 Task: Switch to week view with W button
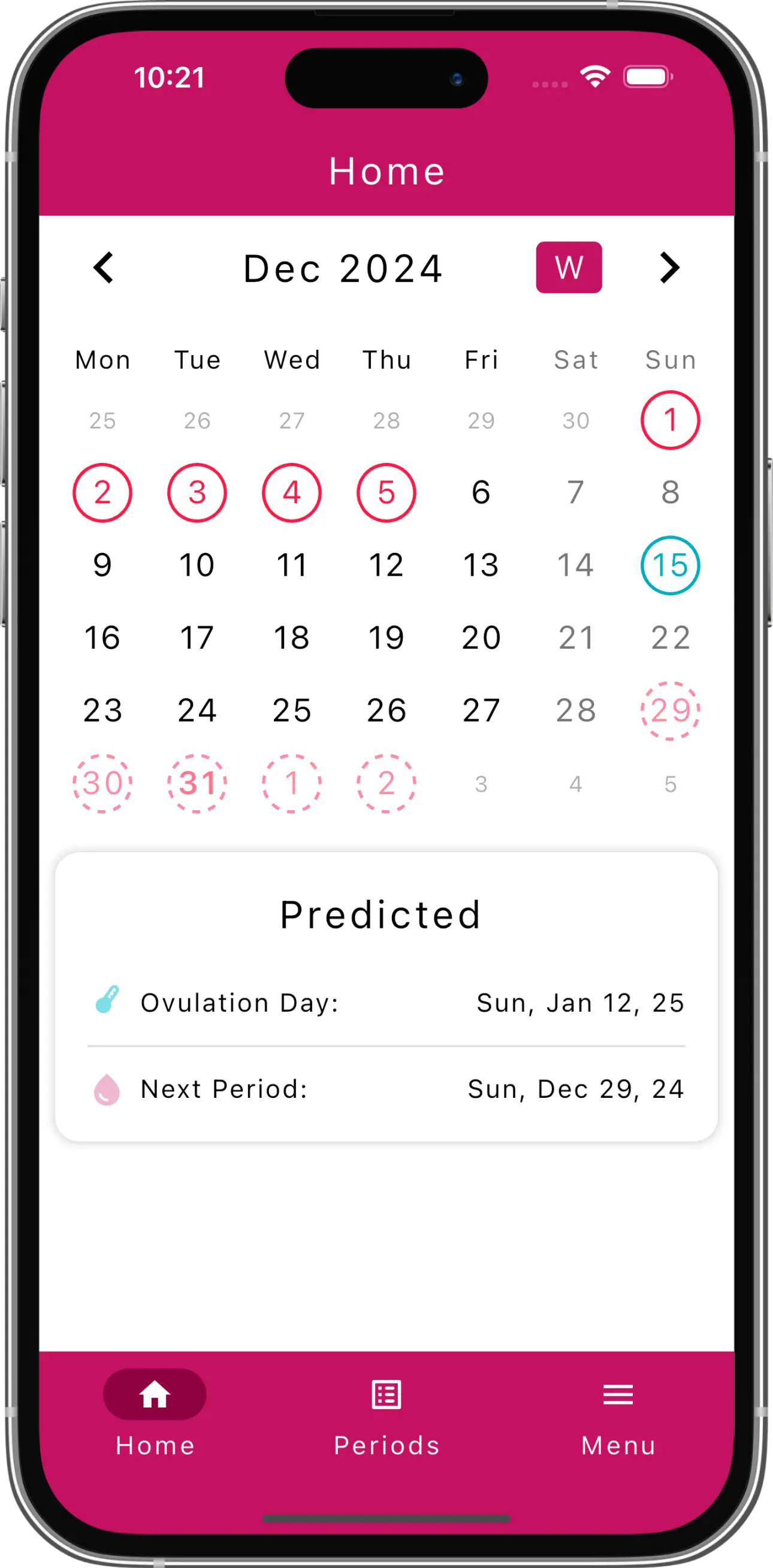[569, 268]
